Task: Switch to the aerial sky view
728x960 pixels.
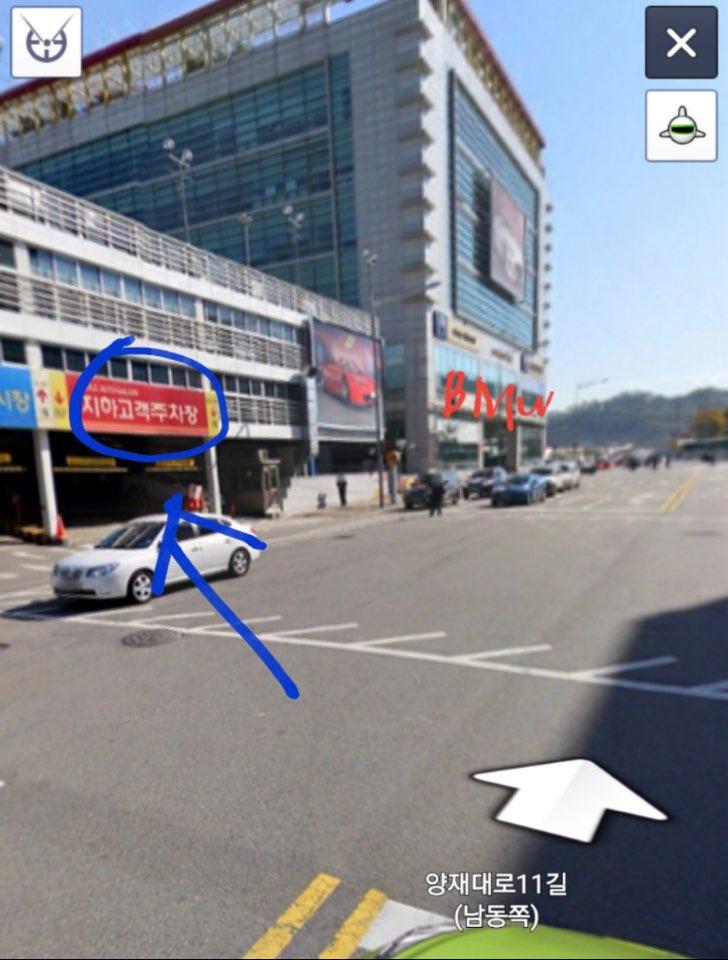Action: pos(681,126)
